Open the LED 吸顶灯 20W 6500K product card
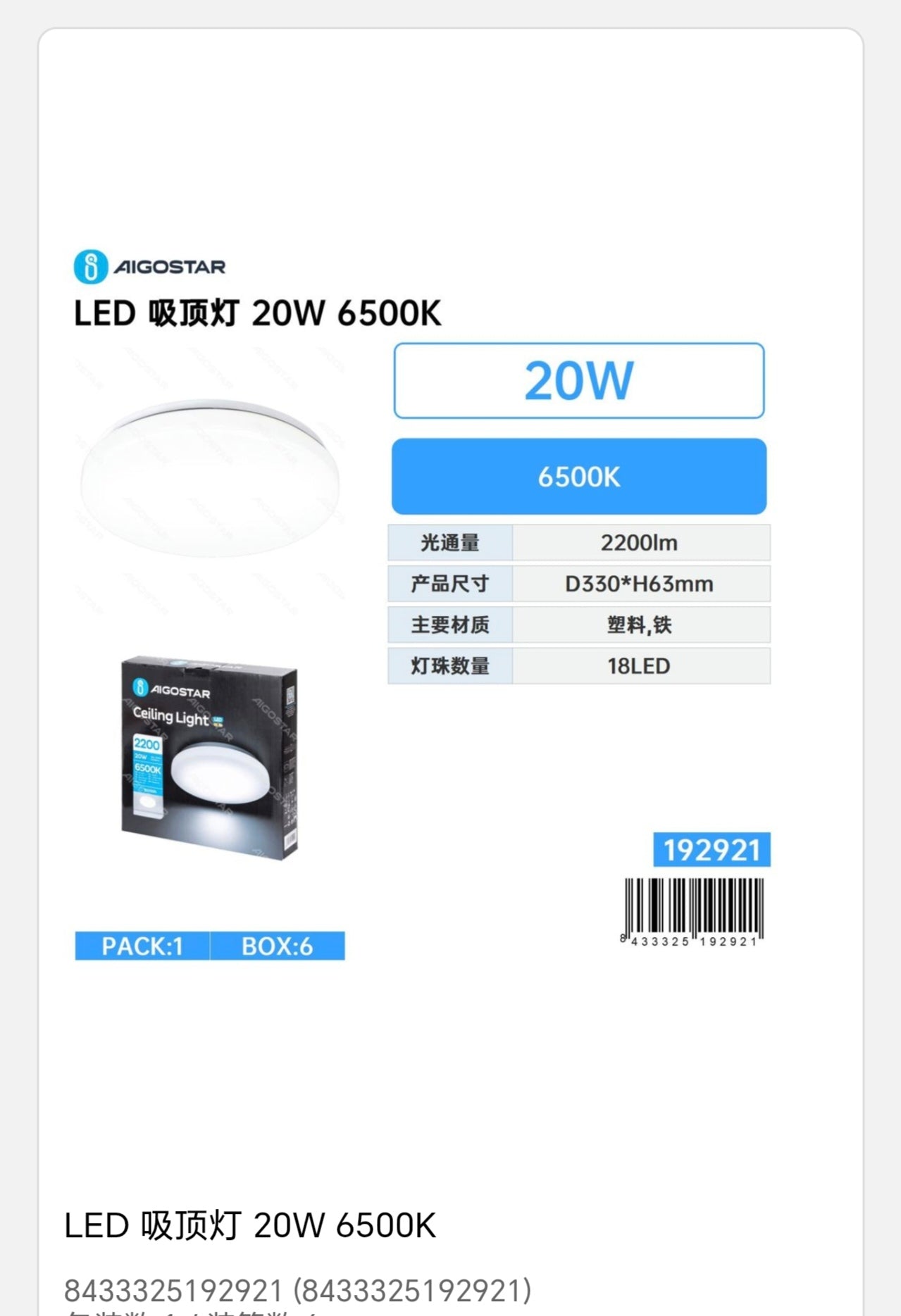The height and width of the screenshot is (1316, 901). [250, 1226]
